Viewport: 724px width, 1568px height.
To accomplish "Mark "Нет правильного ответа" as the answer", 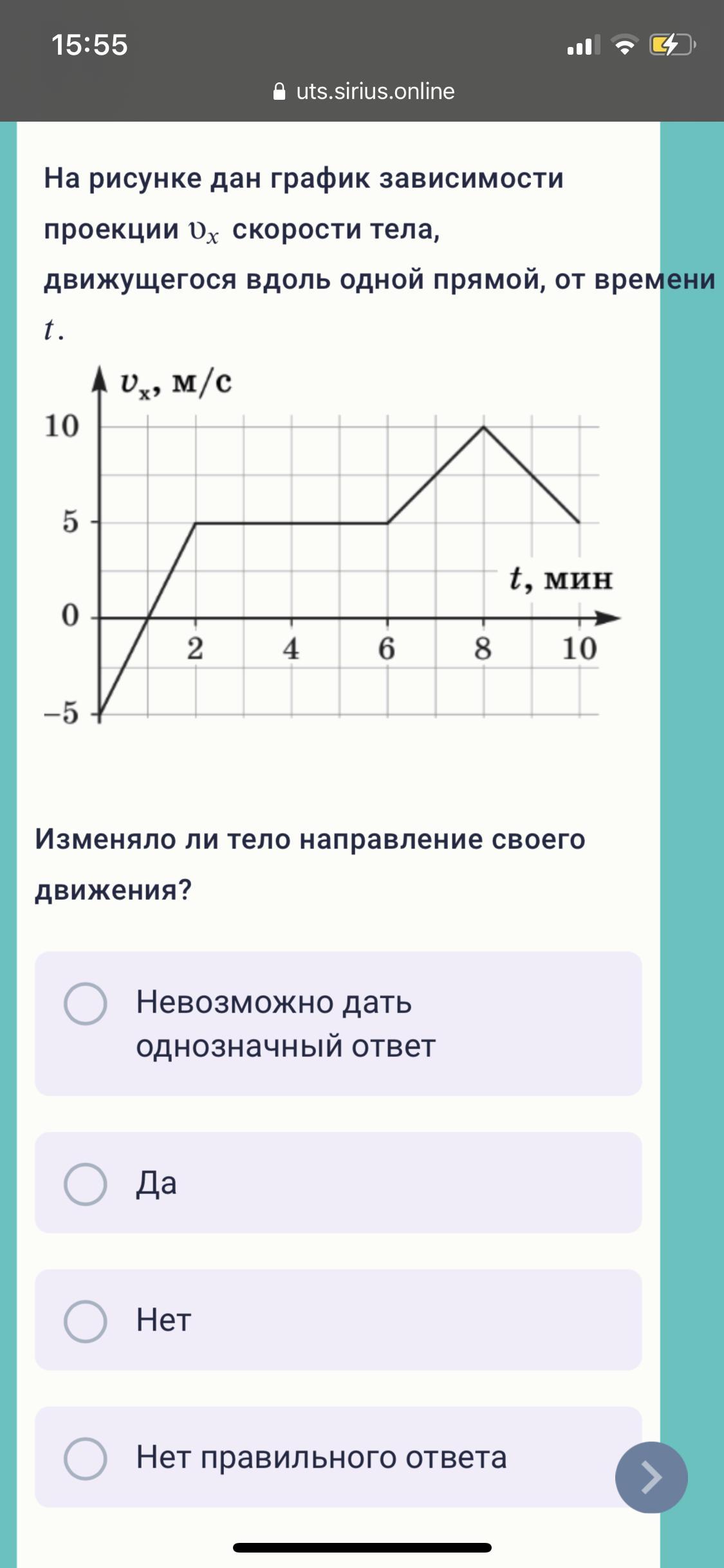I will pyautogui.click(x=338, y=1457).
